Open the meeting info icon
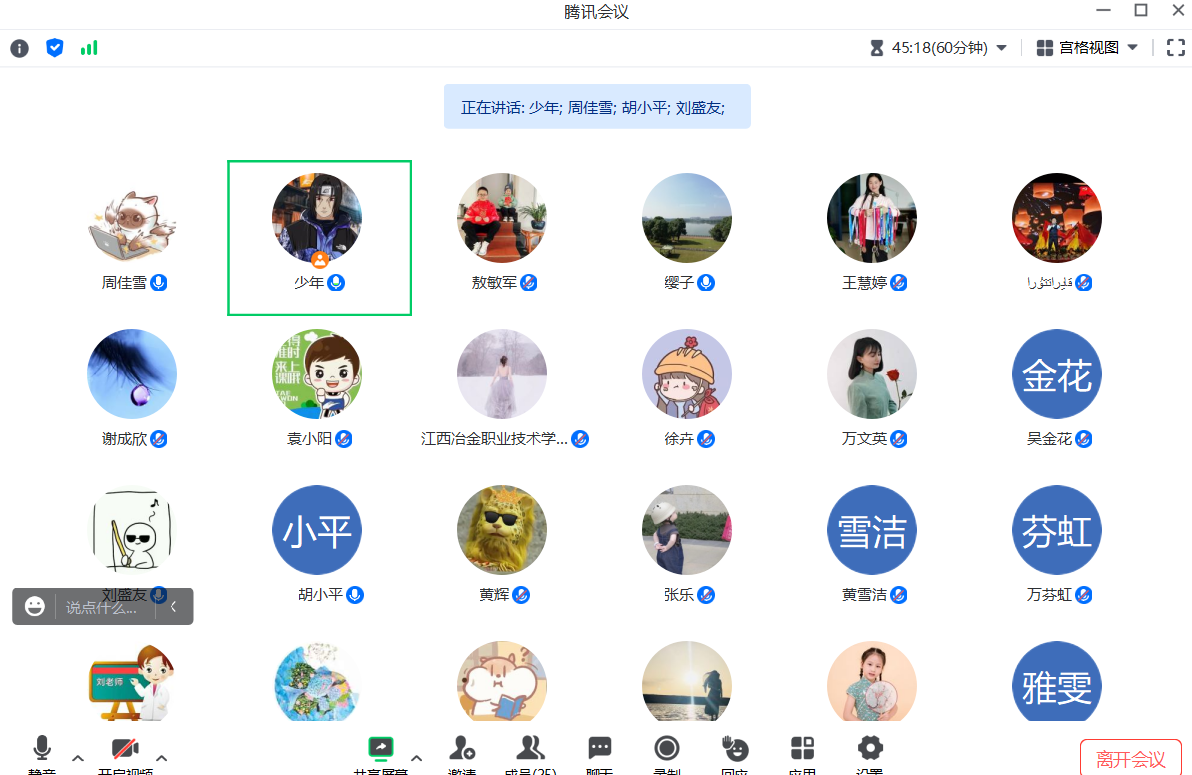 [x=20, y=47]
